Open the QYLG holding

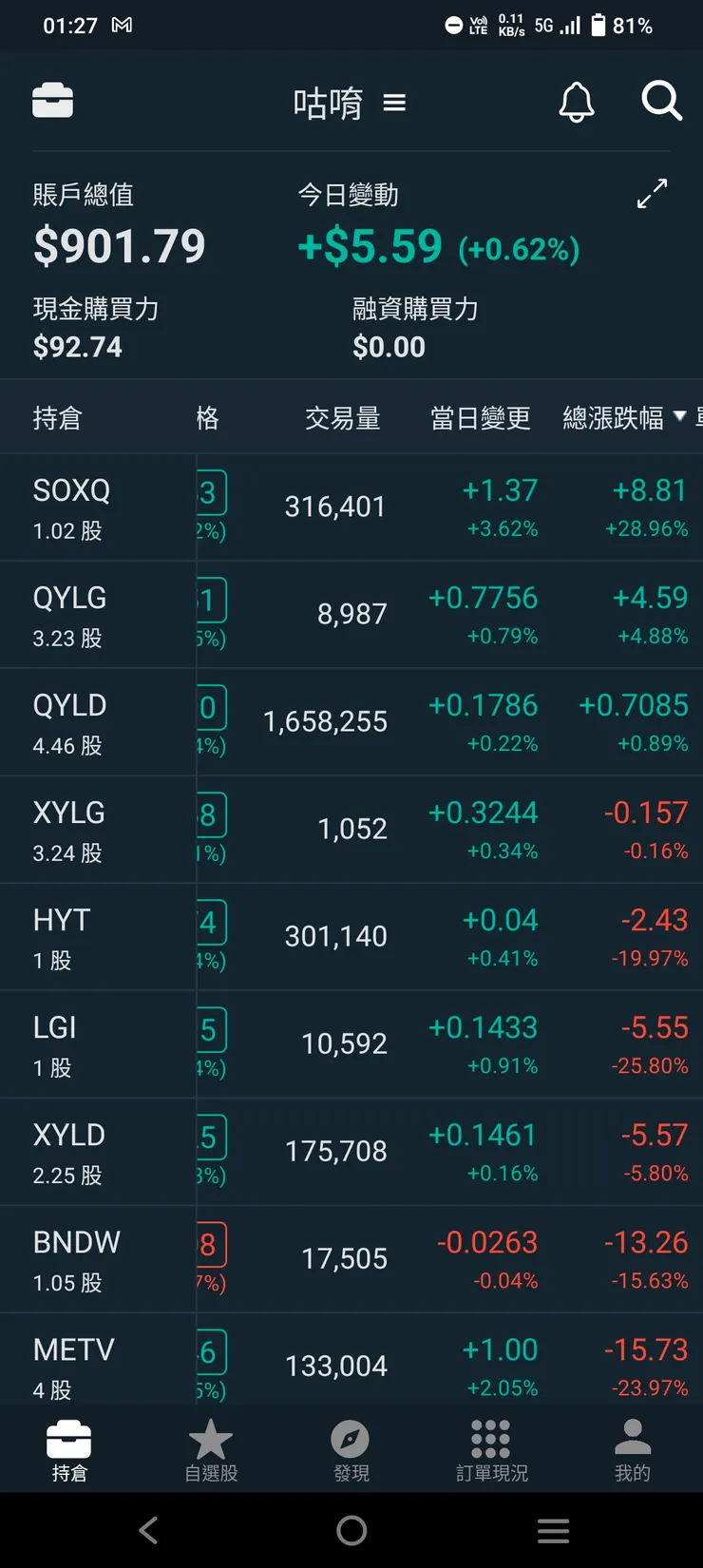point(70,615)
